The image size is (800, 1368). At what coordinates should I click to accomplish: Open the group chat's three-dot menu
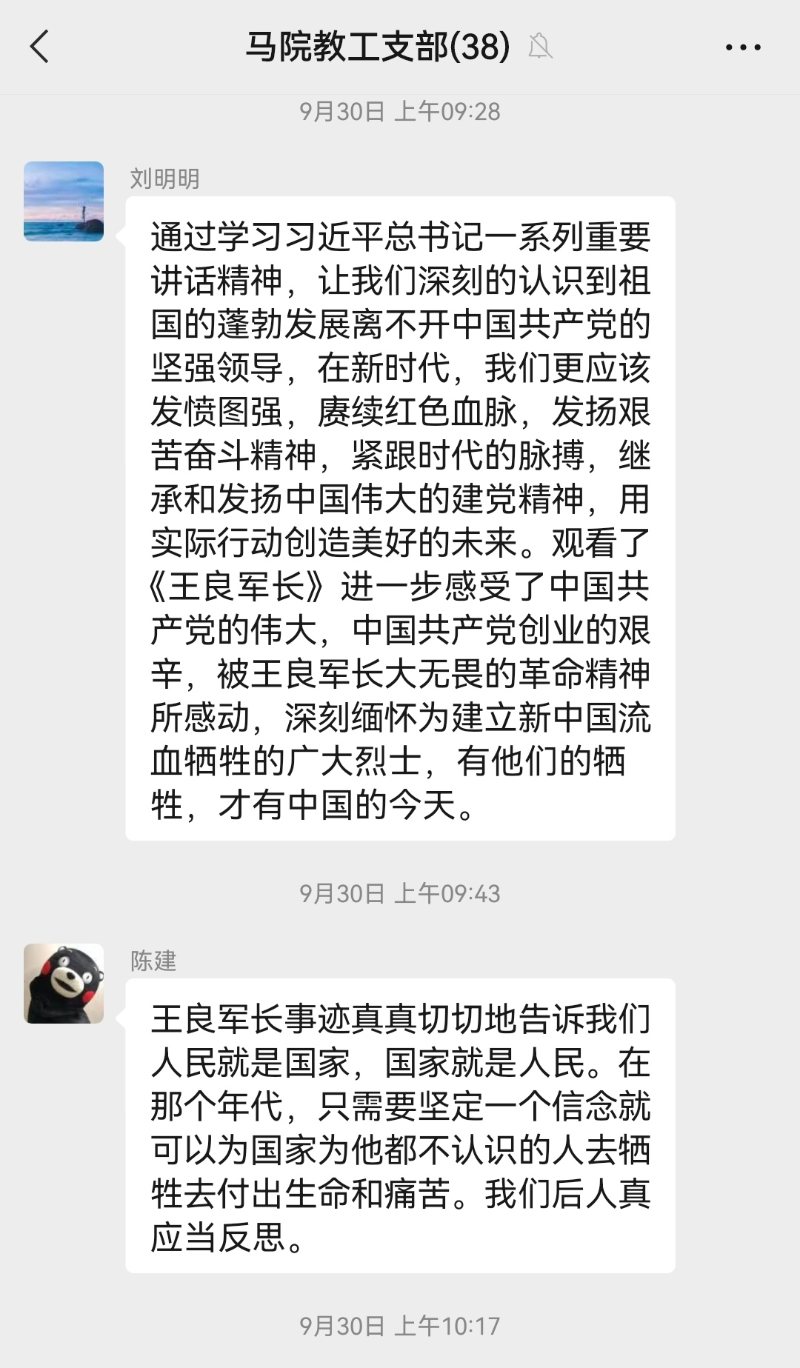(742, 47)
